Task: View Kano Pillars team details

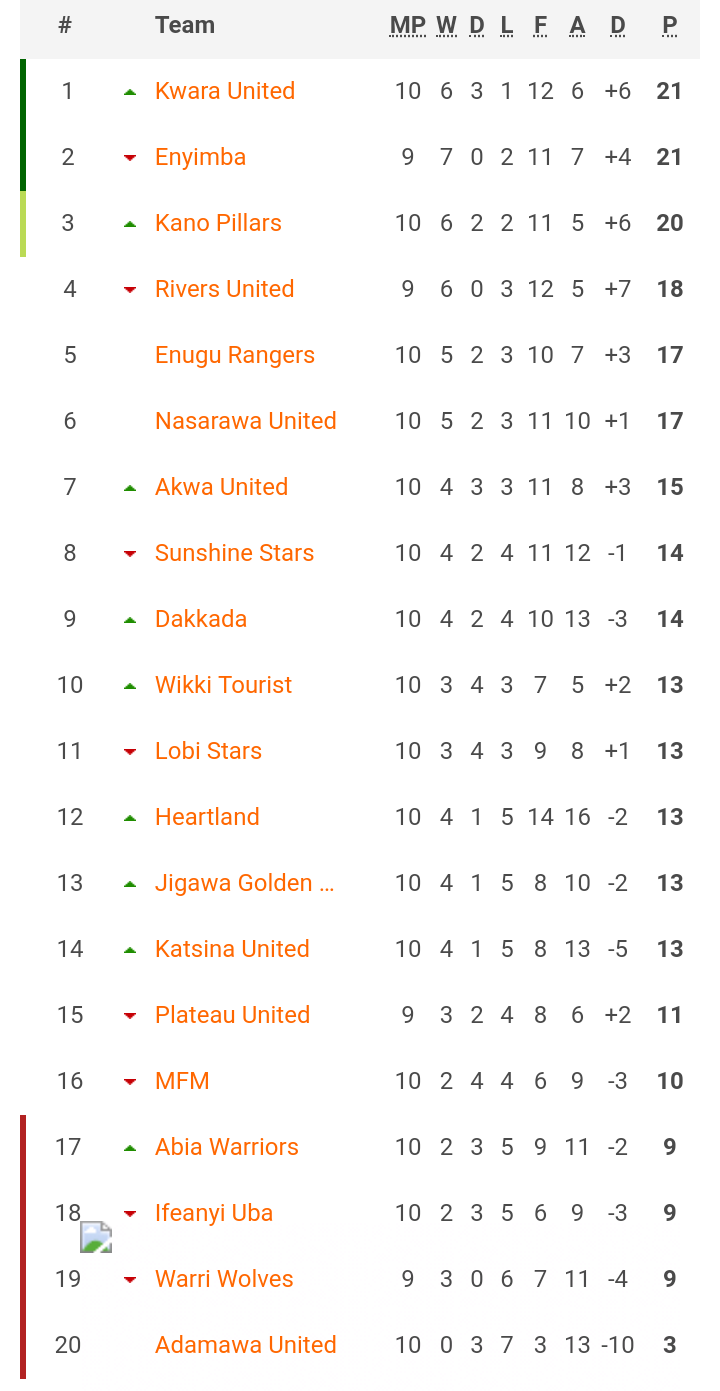Action: [x=218, y=223]
